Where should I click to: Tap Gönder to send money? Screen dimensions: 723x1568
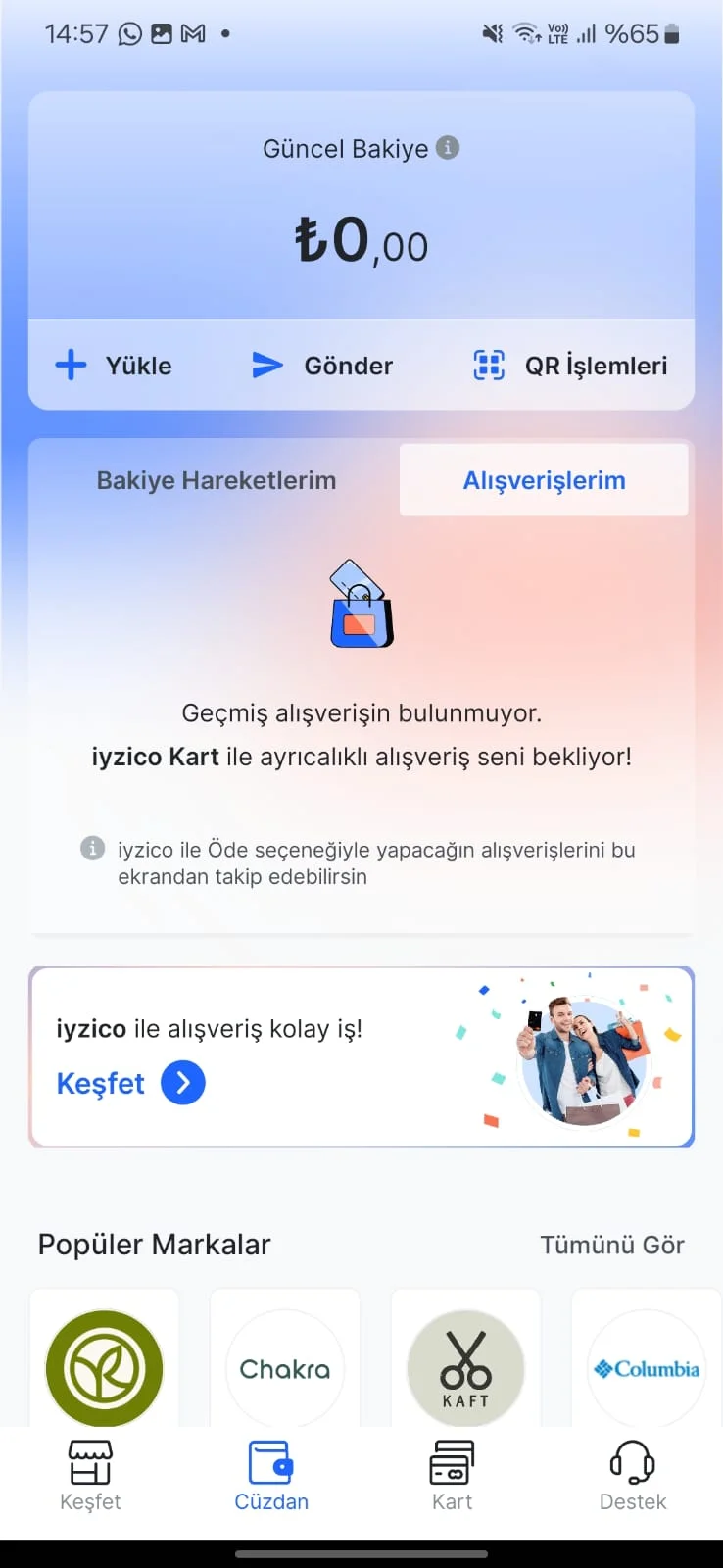(x=322, y=366)
